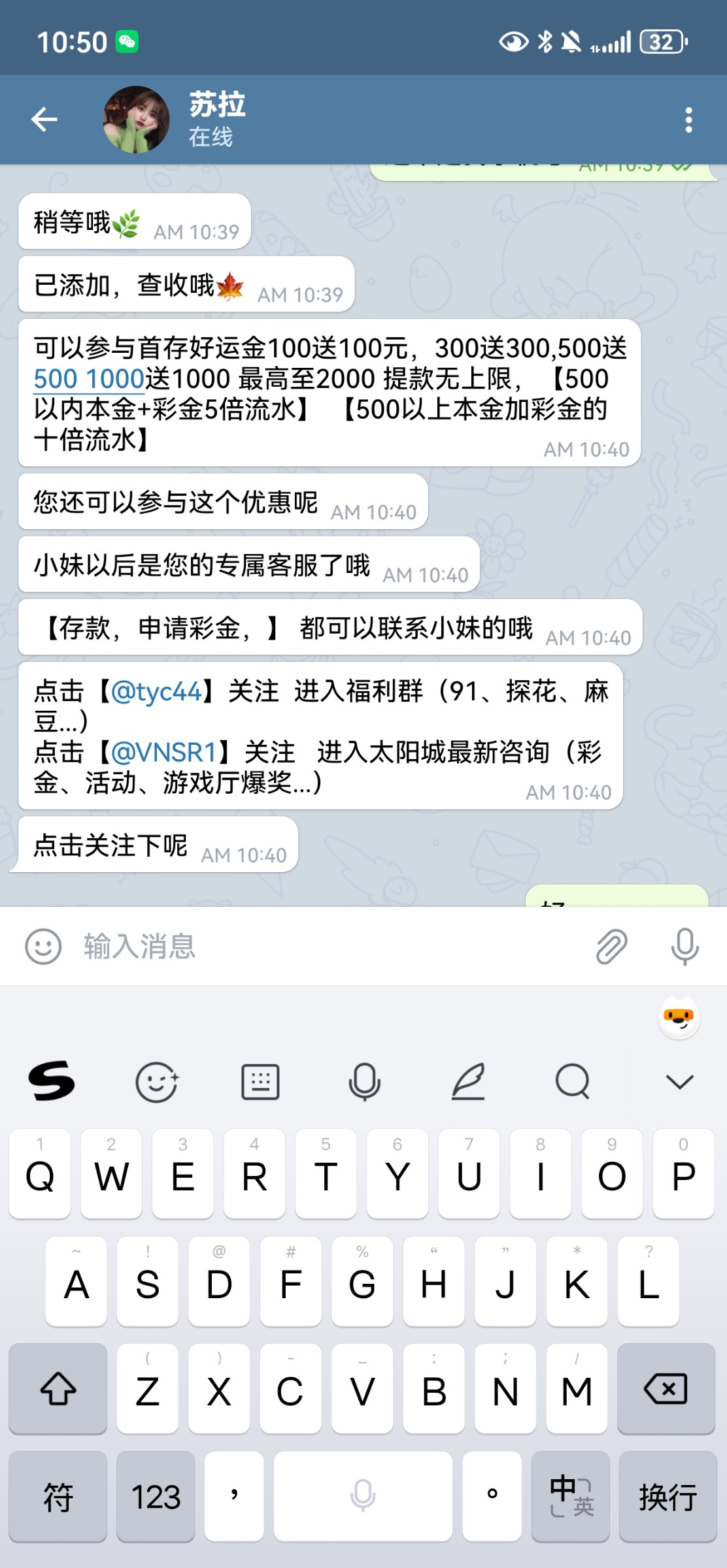Open the 123 number keypad
The width and height of the screenshot is (727, 1568).
[x=156, y=1496]
